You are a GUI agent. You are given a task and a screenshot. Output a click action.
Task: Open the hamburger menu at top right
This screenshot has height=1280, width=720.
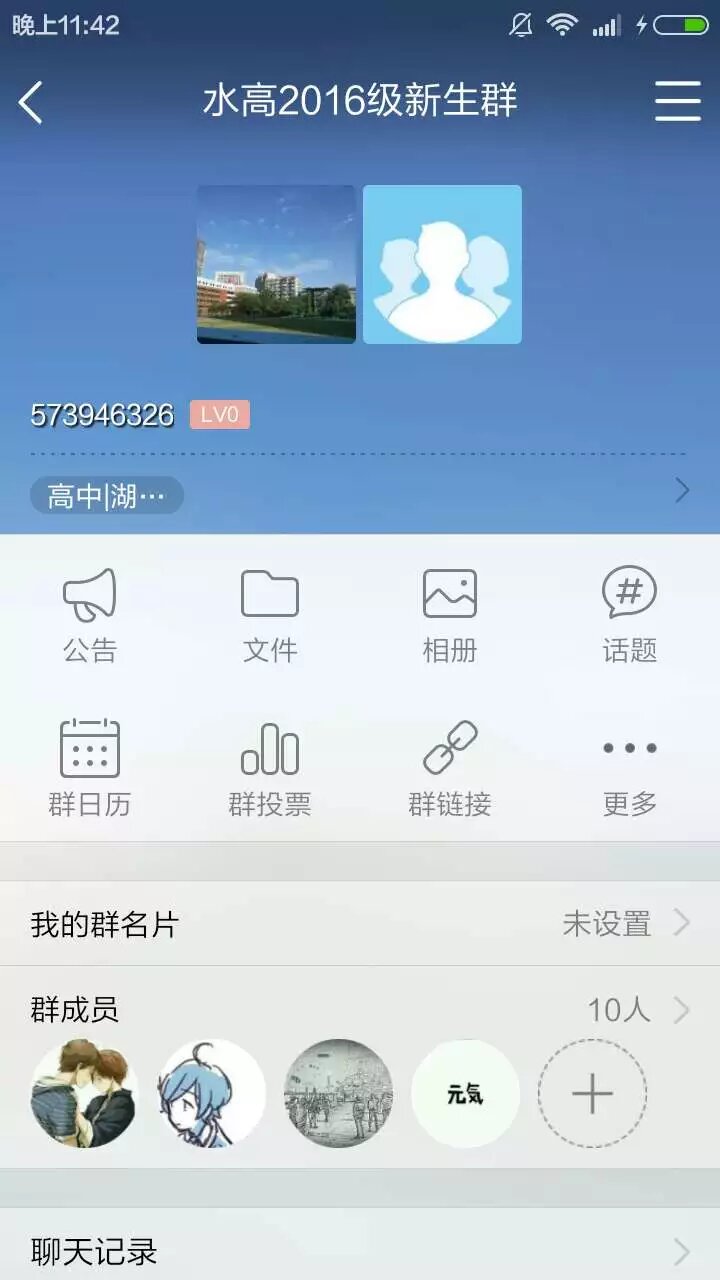[x=677, y=102]
